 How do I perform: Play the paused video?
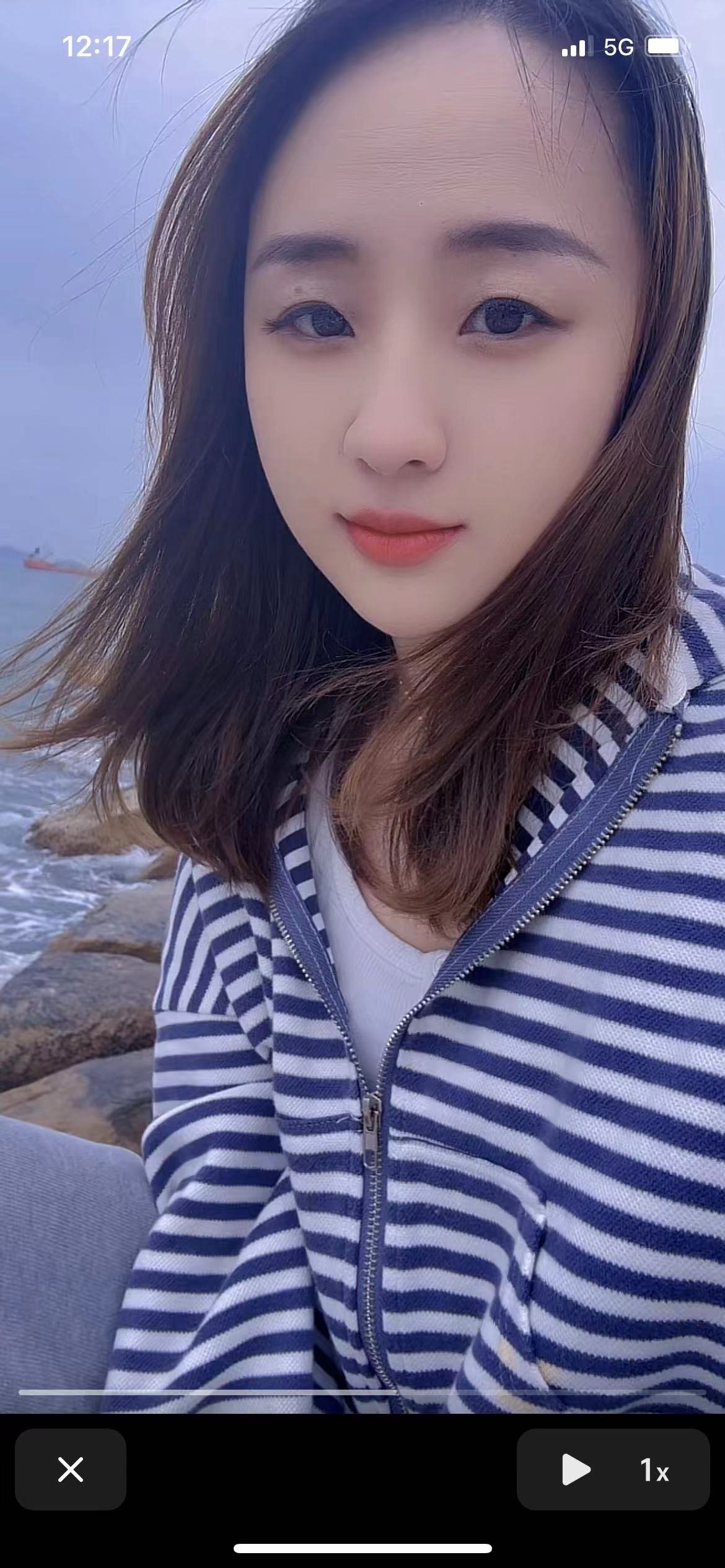coord(575,1470)
